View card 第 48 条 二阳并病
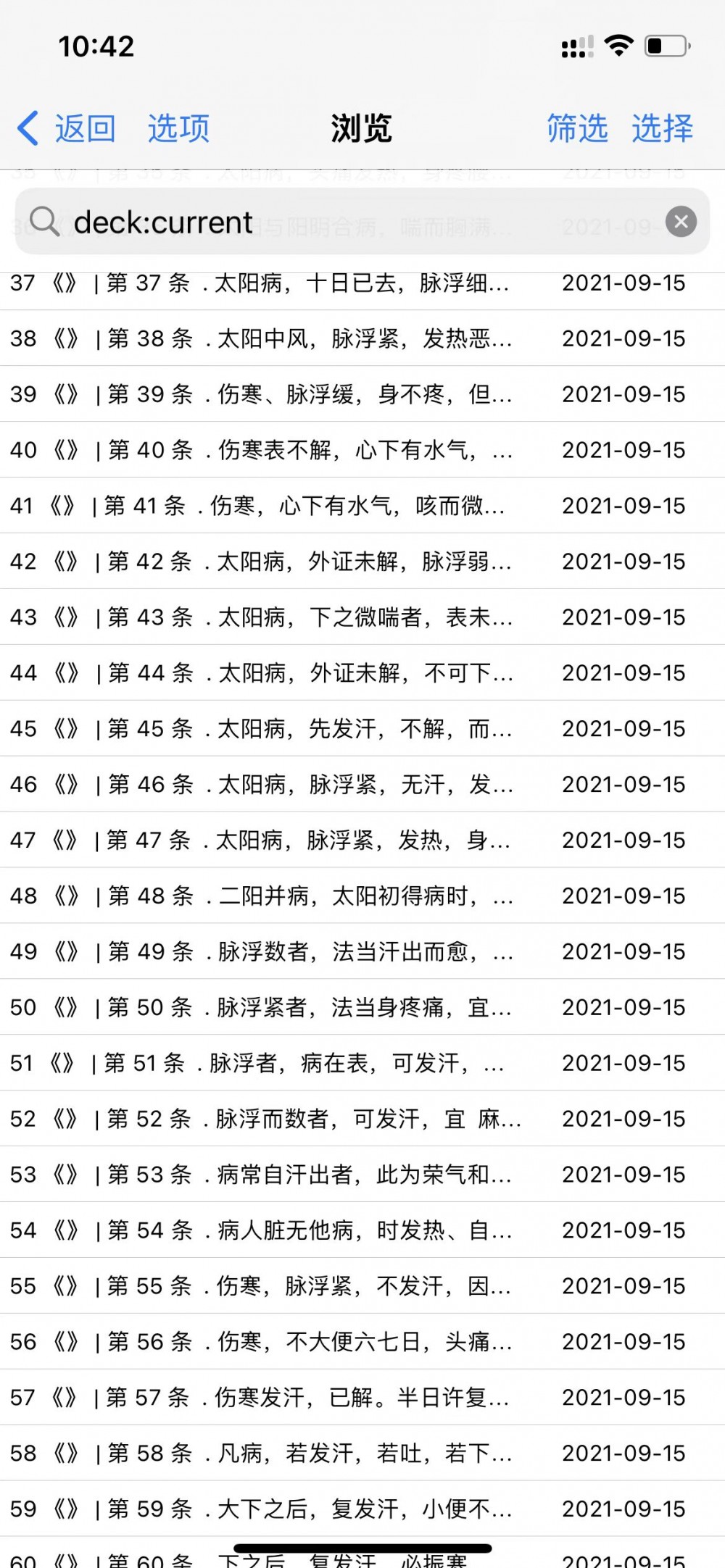Screen dimensions: 725x1568 coord(362,896)
